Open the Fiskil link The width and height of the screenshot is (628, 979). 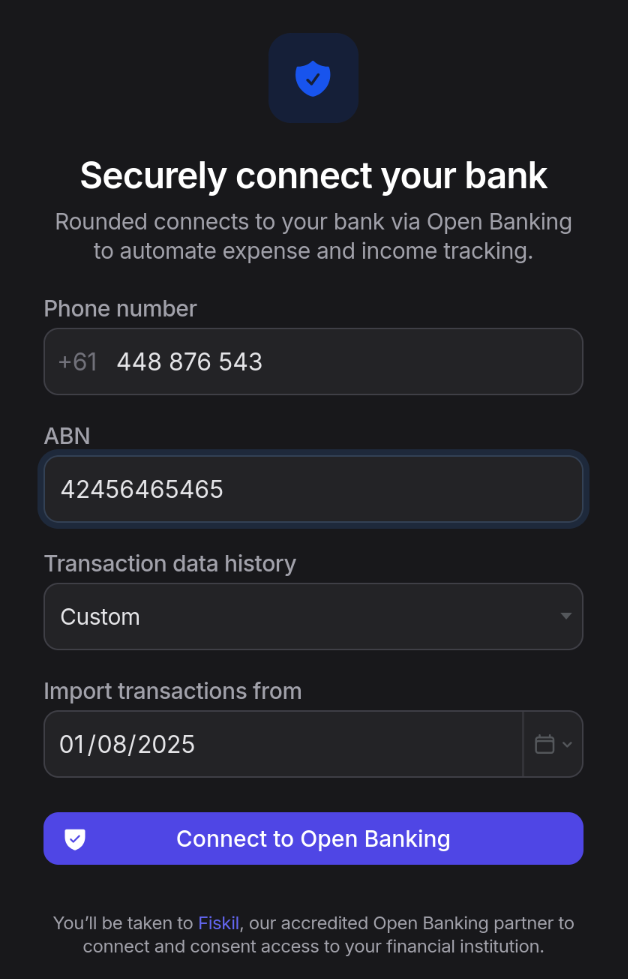point(218,923)
